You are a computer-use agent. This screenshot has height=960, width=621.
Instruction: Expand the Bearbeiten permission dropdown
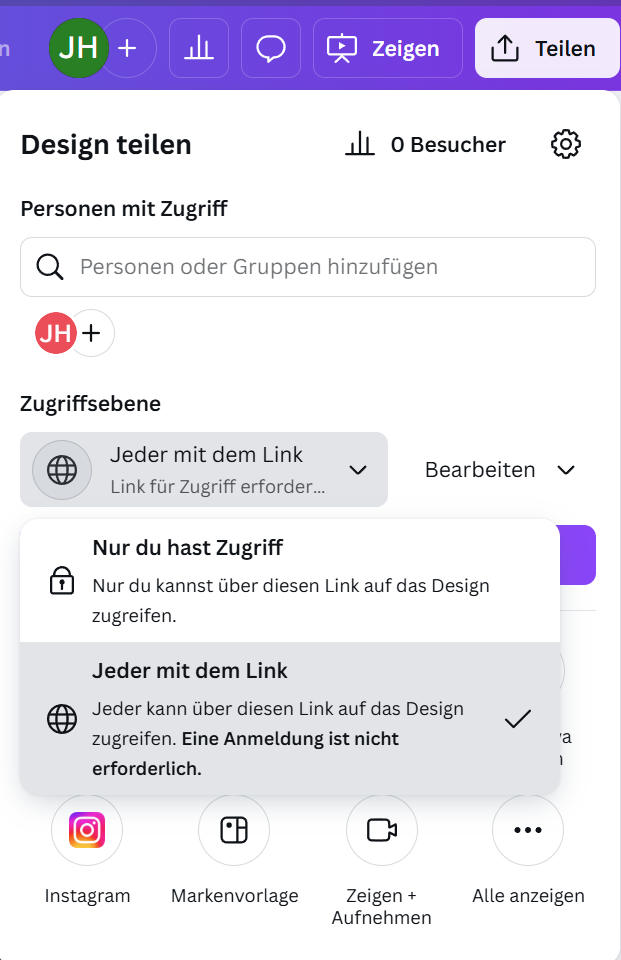tap(500, 470)
